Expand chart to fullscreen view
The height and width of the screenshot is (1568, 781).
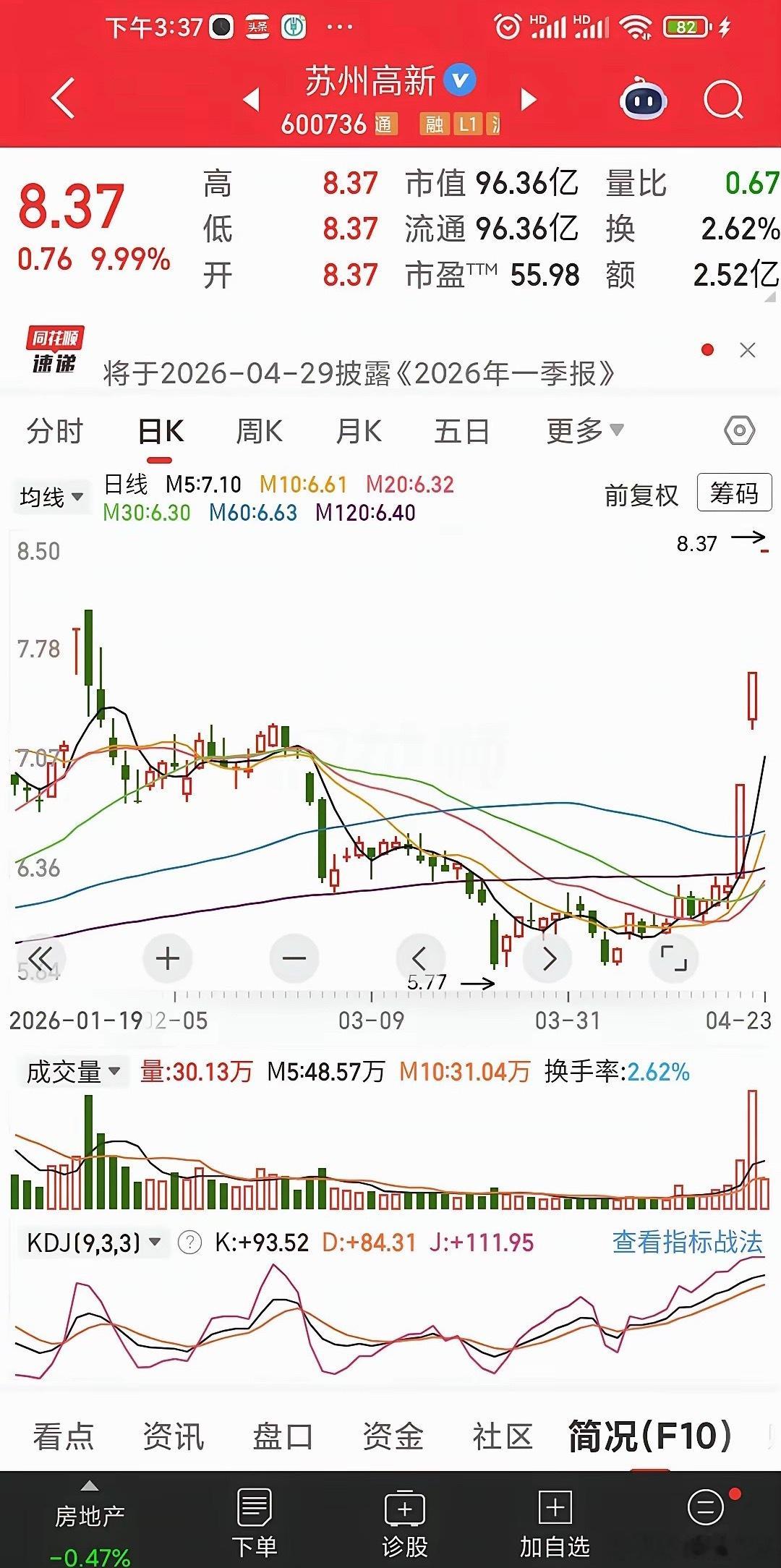674,958
